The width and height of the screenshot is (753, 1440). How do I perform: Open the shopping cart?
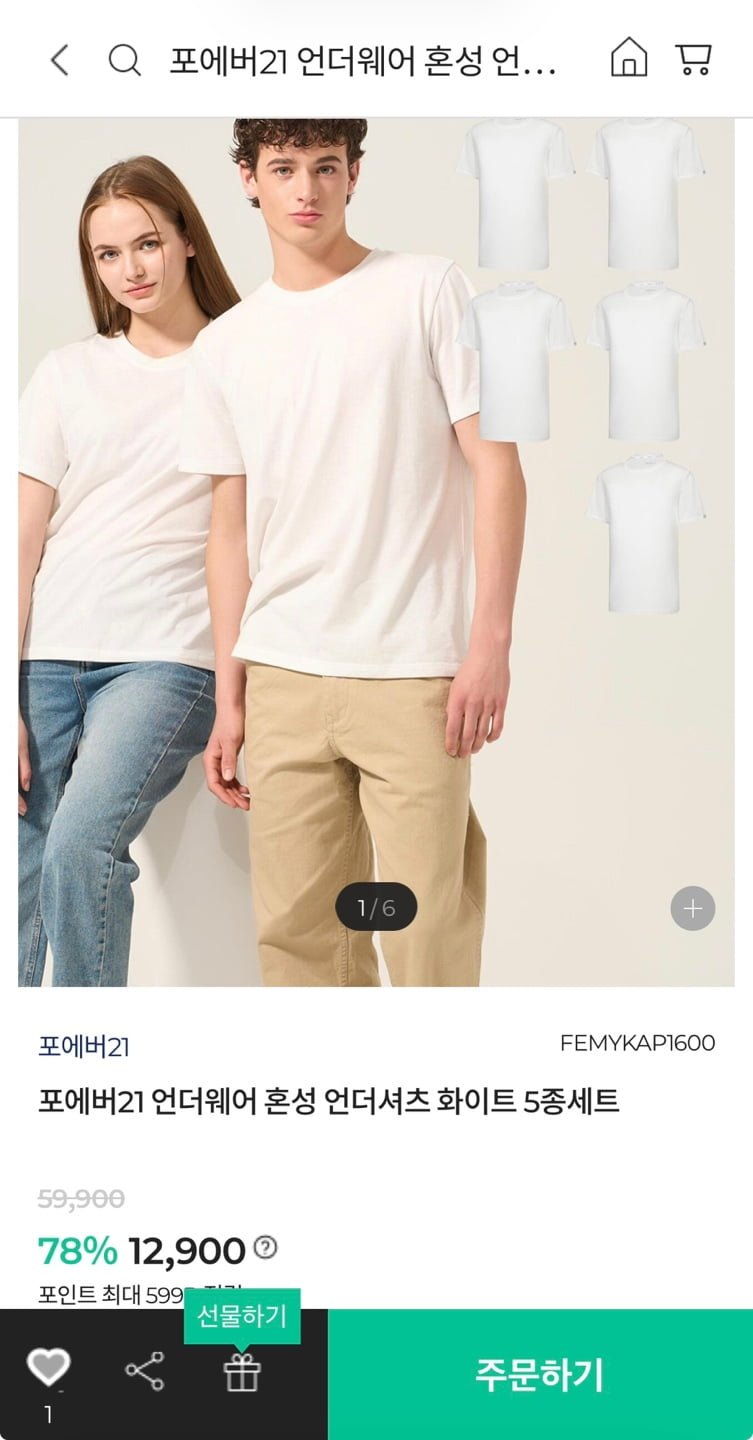693,58
